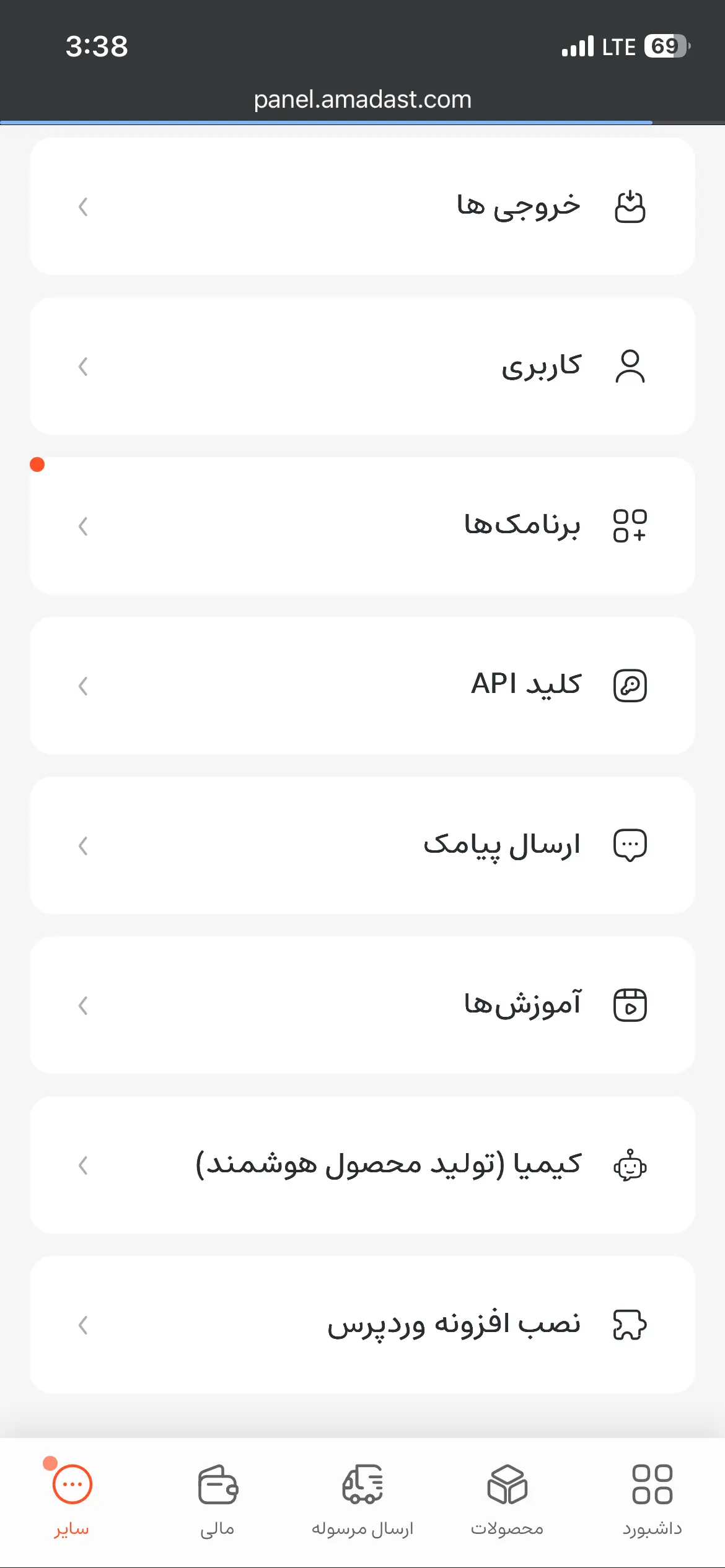Switch to the داشبورد (dashboard) tab
The height and width of the screenshot is (1568, 725).
pyautogui.click(x=652, y=1499)
